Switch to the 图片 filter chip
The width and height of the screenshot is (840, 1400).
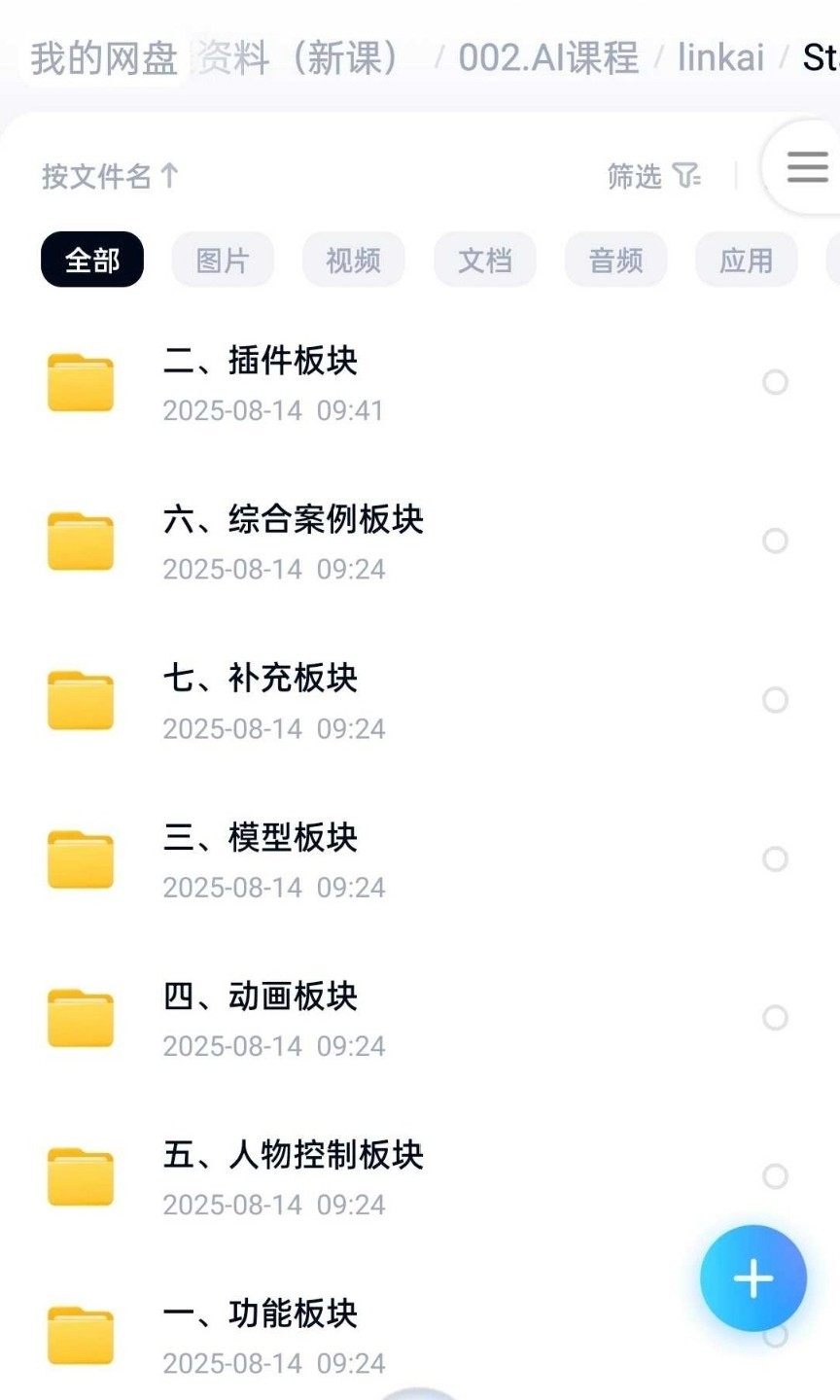(x=223, y=261)
